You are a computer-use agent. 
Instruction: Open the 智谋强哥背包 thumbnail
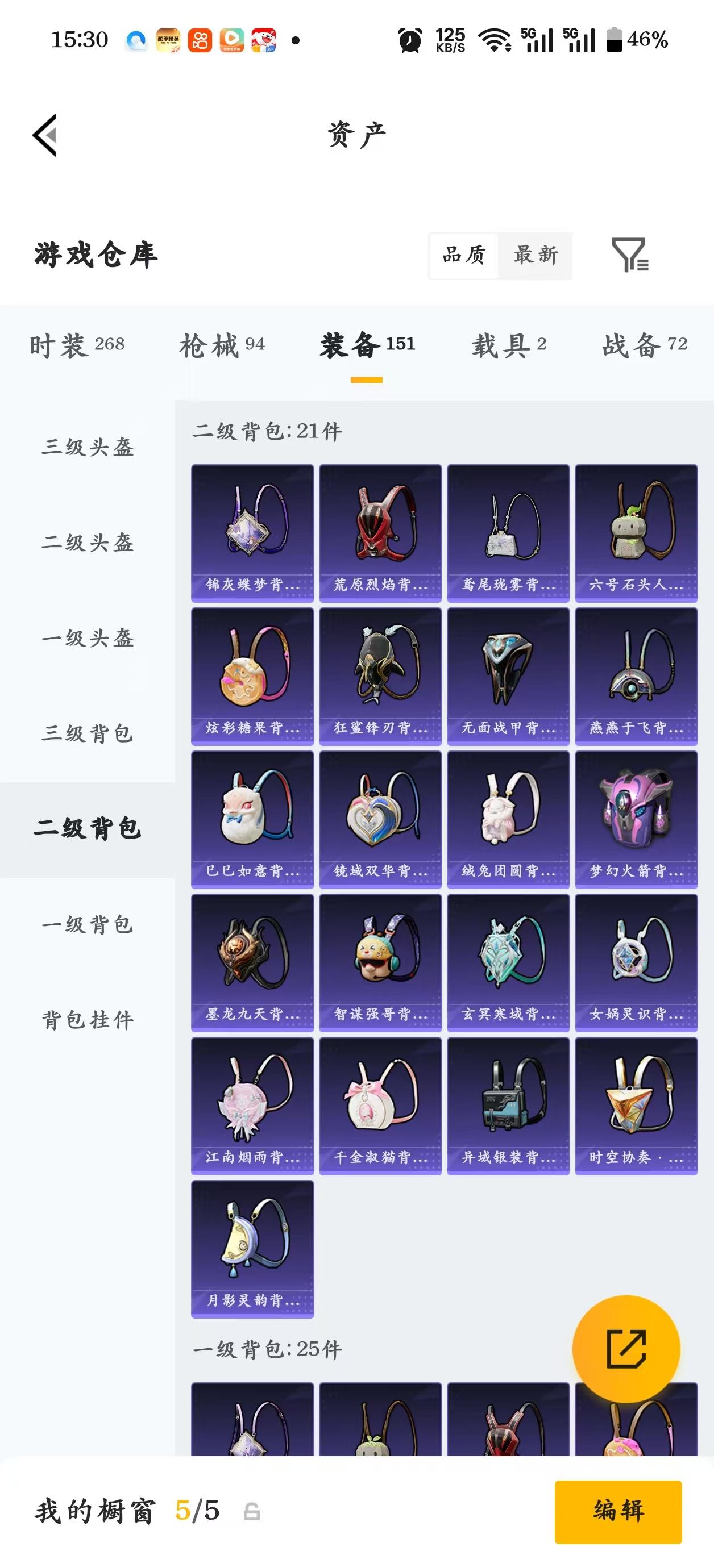[380, 961]
